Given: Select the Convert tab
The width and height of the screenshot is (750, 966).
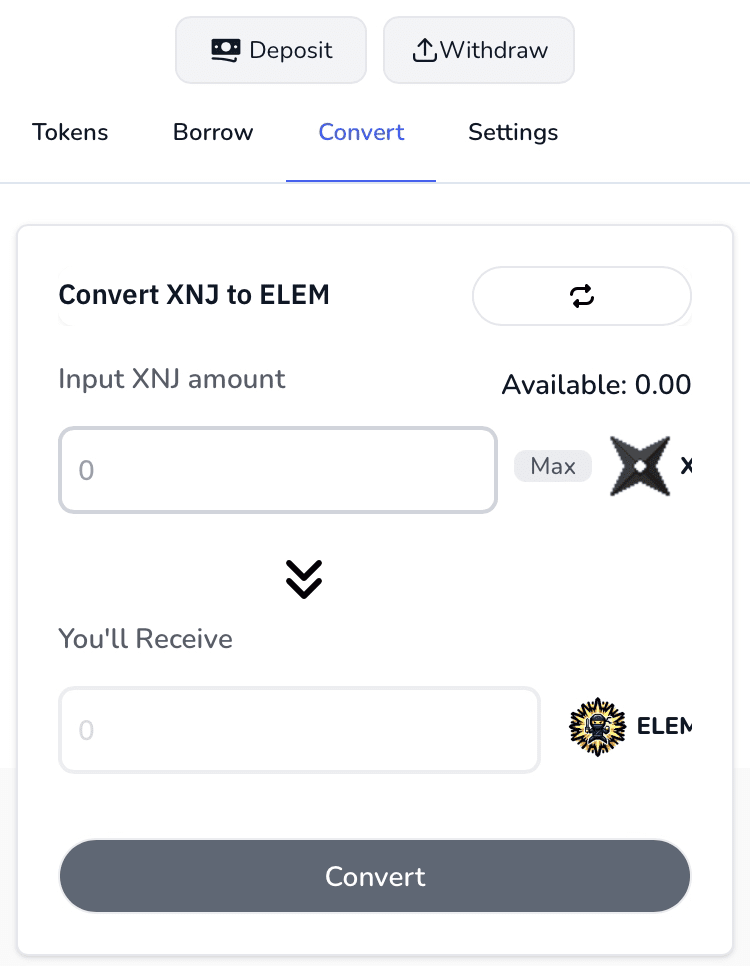Looking at the screenshot, I should [x=361, y=132].
